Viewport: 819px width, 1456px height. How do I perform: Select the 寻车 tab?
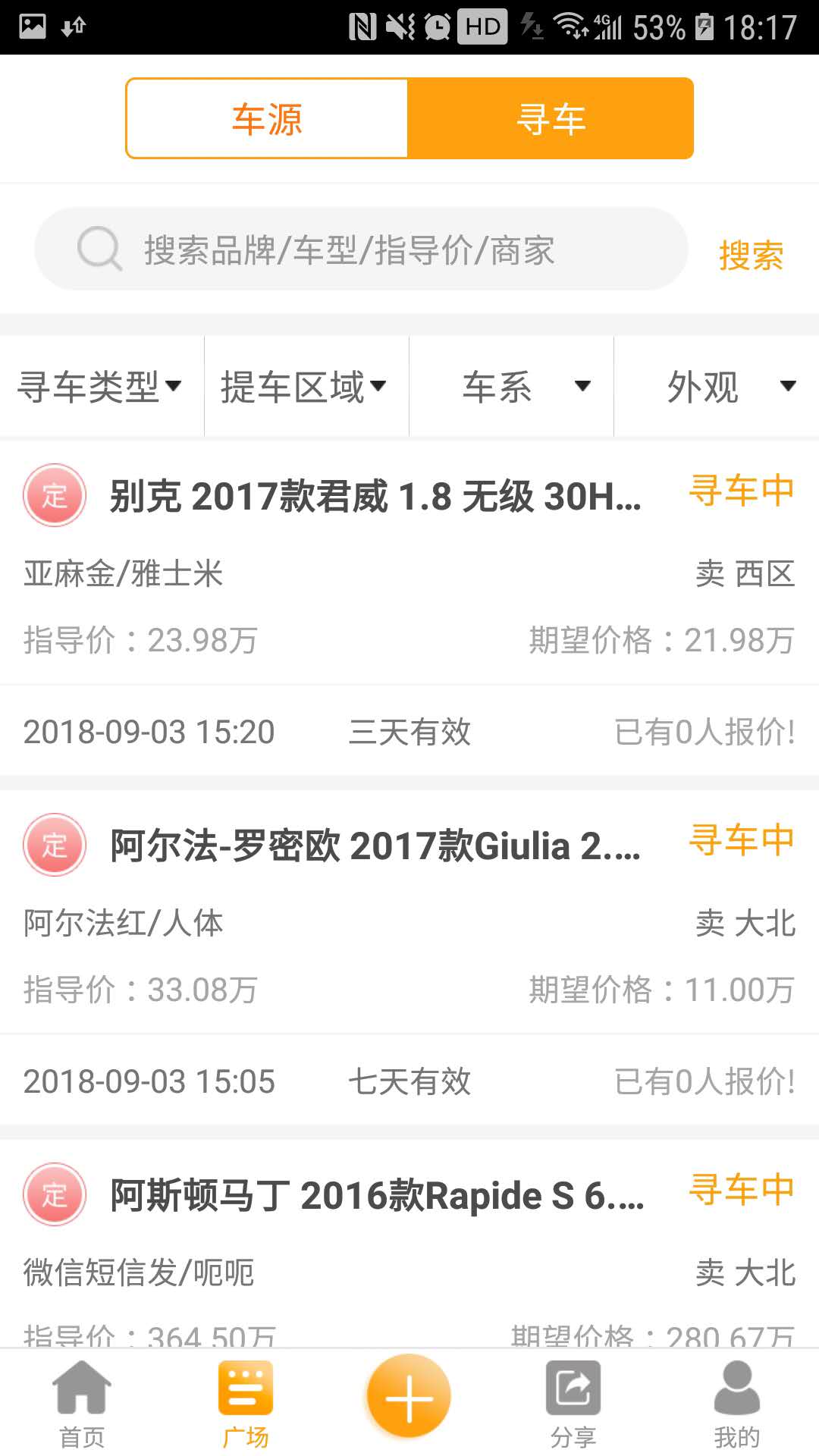(551, 119)
